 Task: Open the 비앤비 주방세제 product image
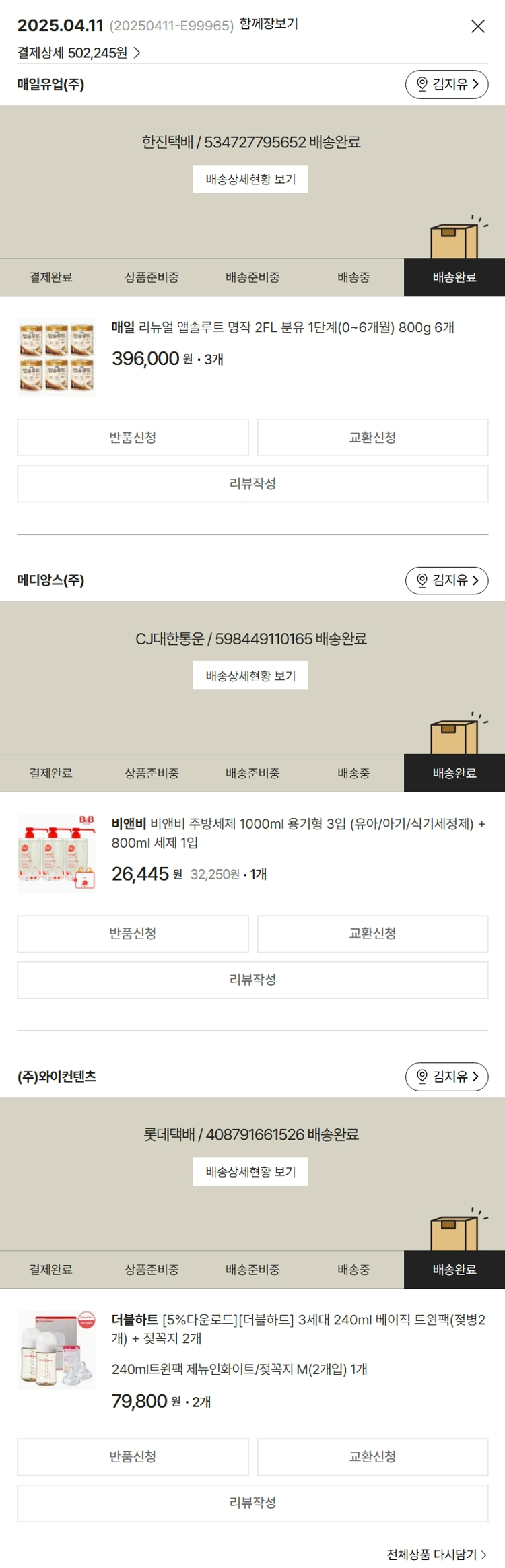click(57, 853)
